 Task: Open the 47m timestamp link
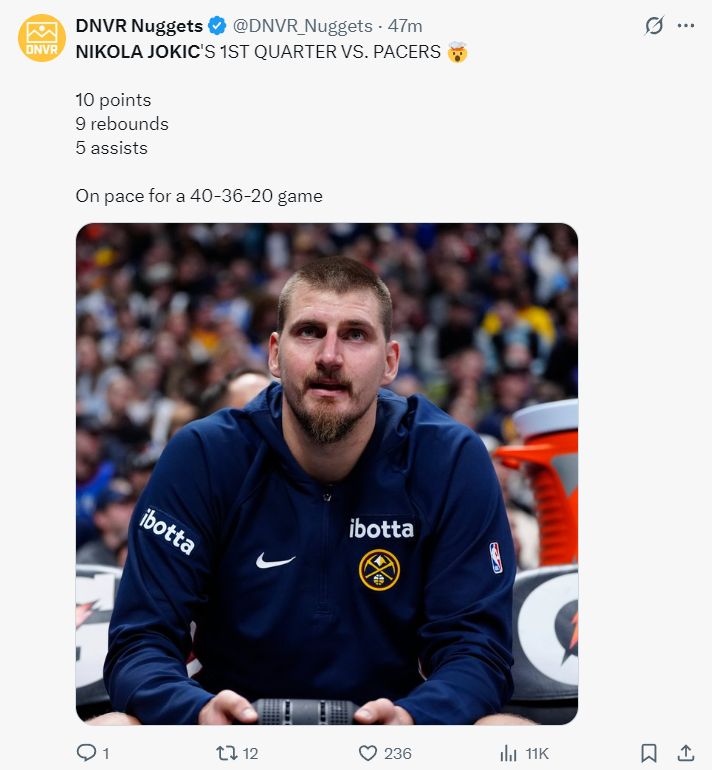pyautogui.click(x=405, y=26)
